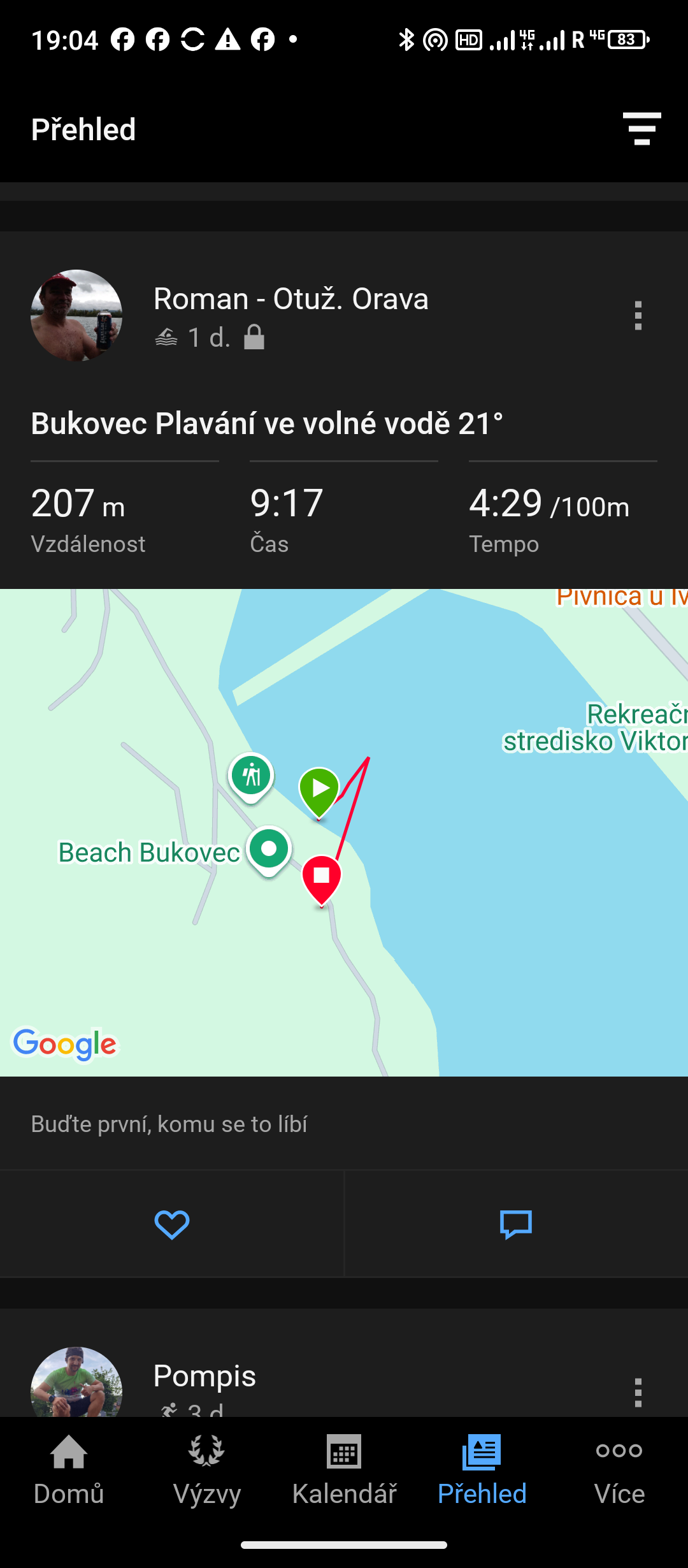688x1568 pixels.
Task: Open activity titled Bukovec Plavání ve volné vodě
Action: pyautogui.click(x=267, y=424)
